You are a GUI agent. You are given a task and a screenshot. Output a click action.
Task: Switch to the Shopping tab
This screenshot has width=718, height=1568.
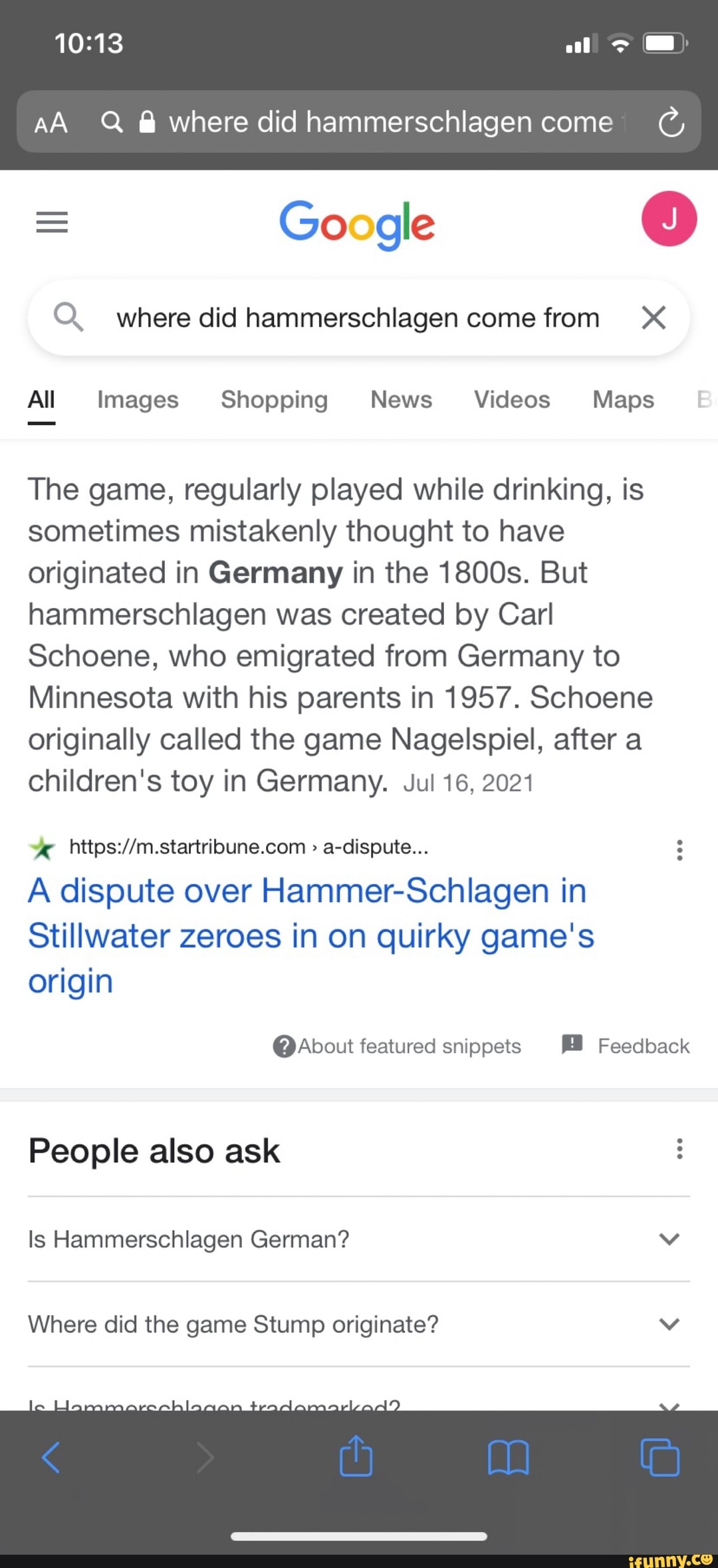click(274, 400)
